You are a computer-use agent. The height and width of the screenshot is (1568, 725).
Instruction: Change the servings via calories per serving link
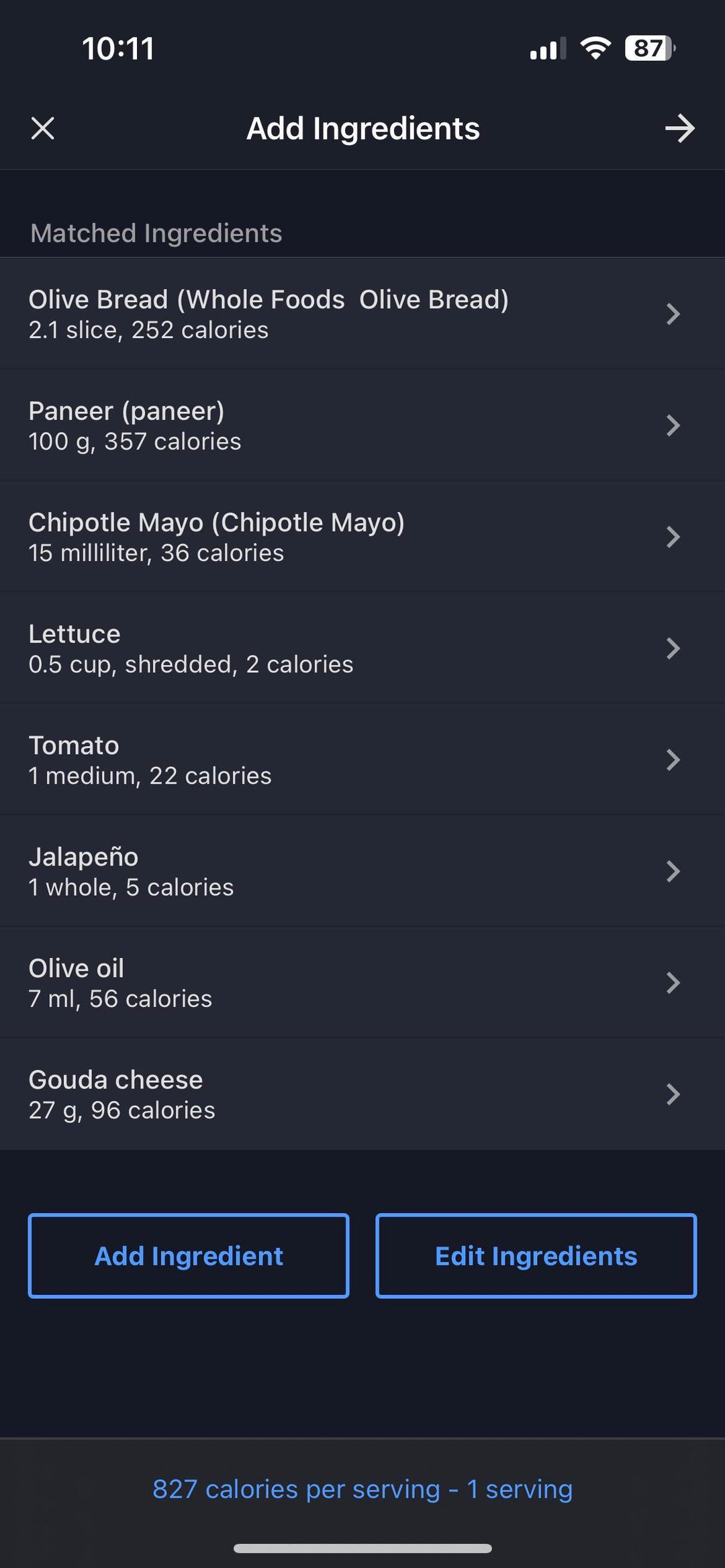click(362, 1489)
